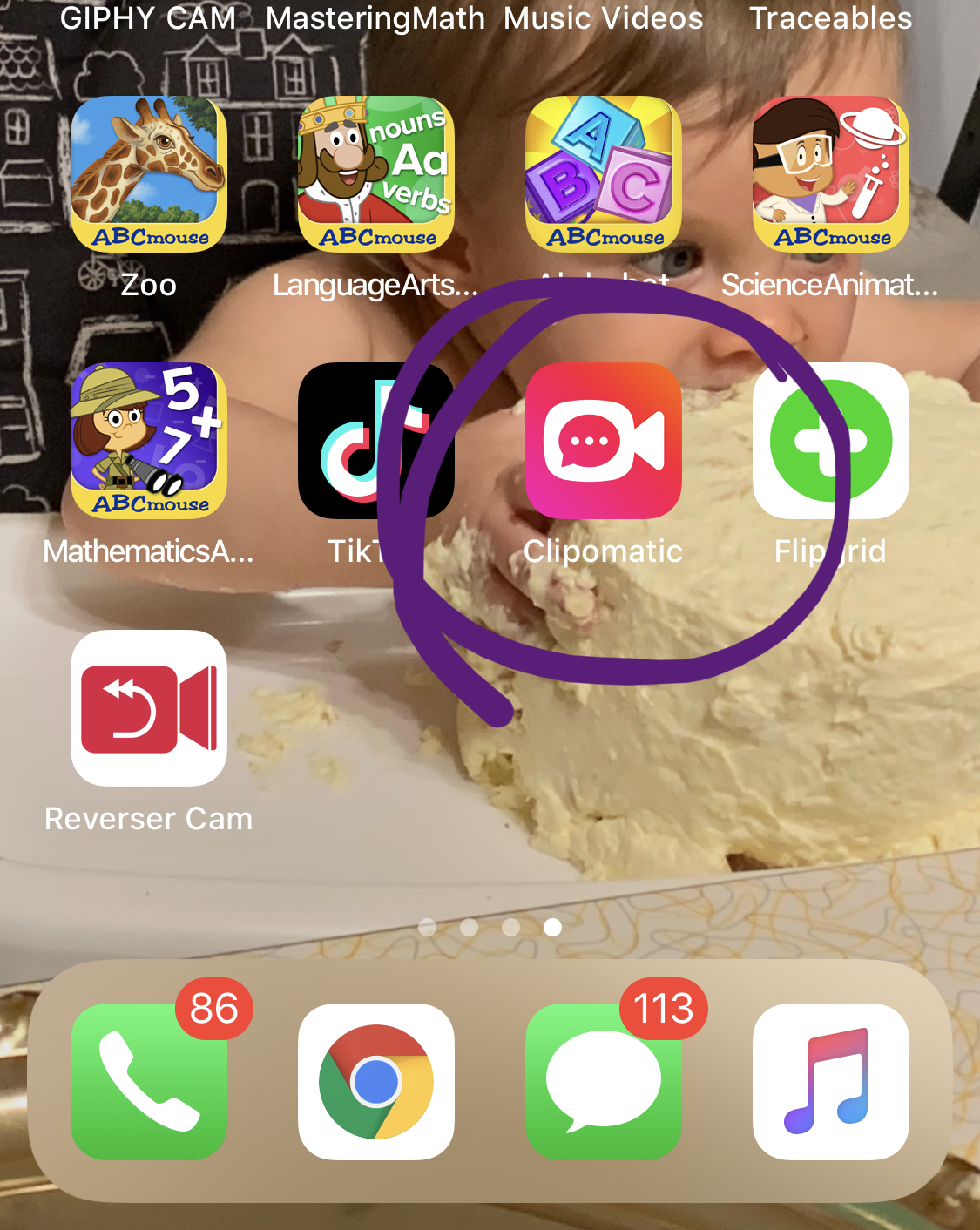Launch Chrome browser from the dock
This screenshot has width=980, height=1230.
[376, 1081]
